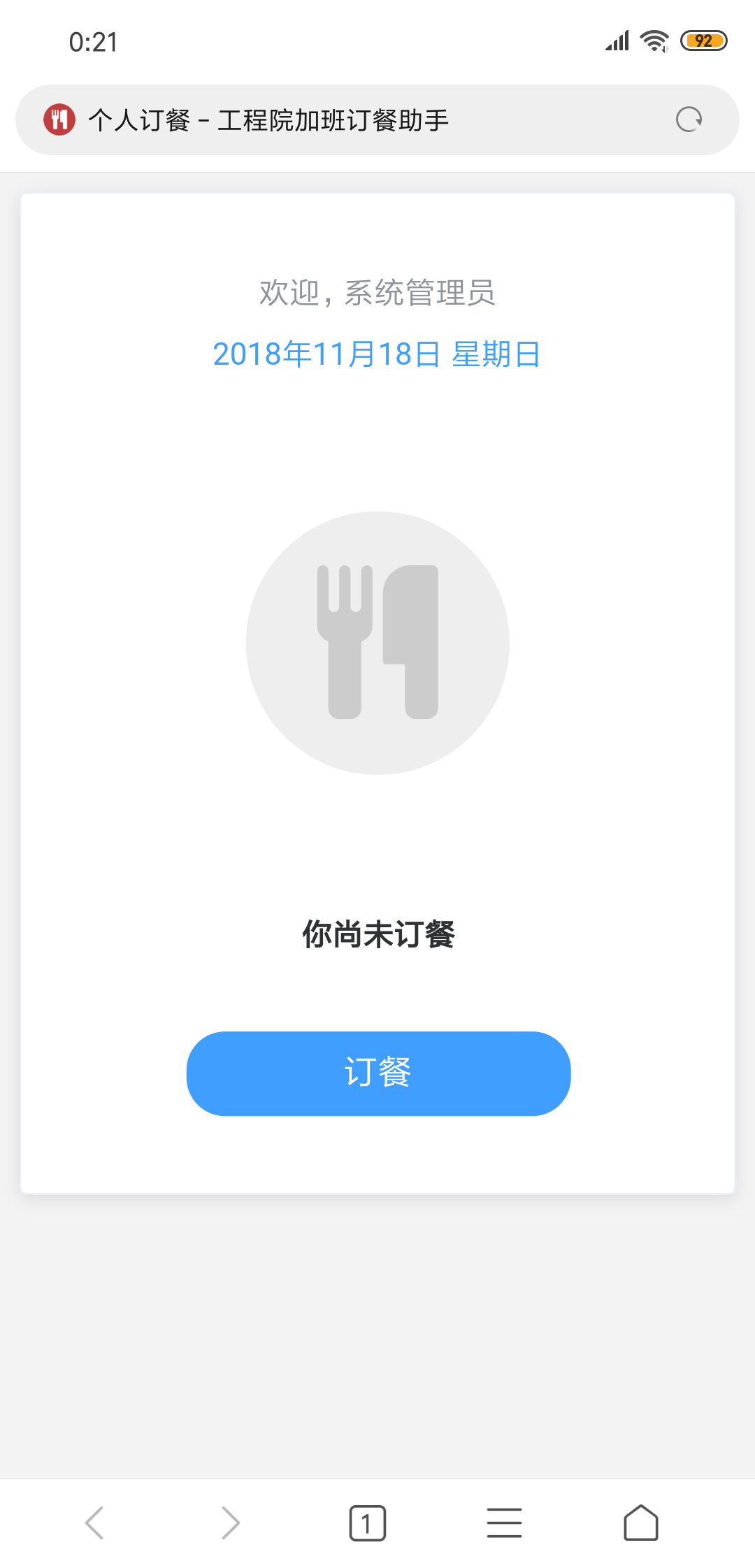Go back to the previous page
Viewport: 755px width, 1568px height.
tap(94, 1523)
